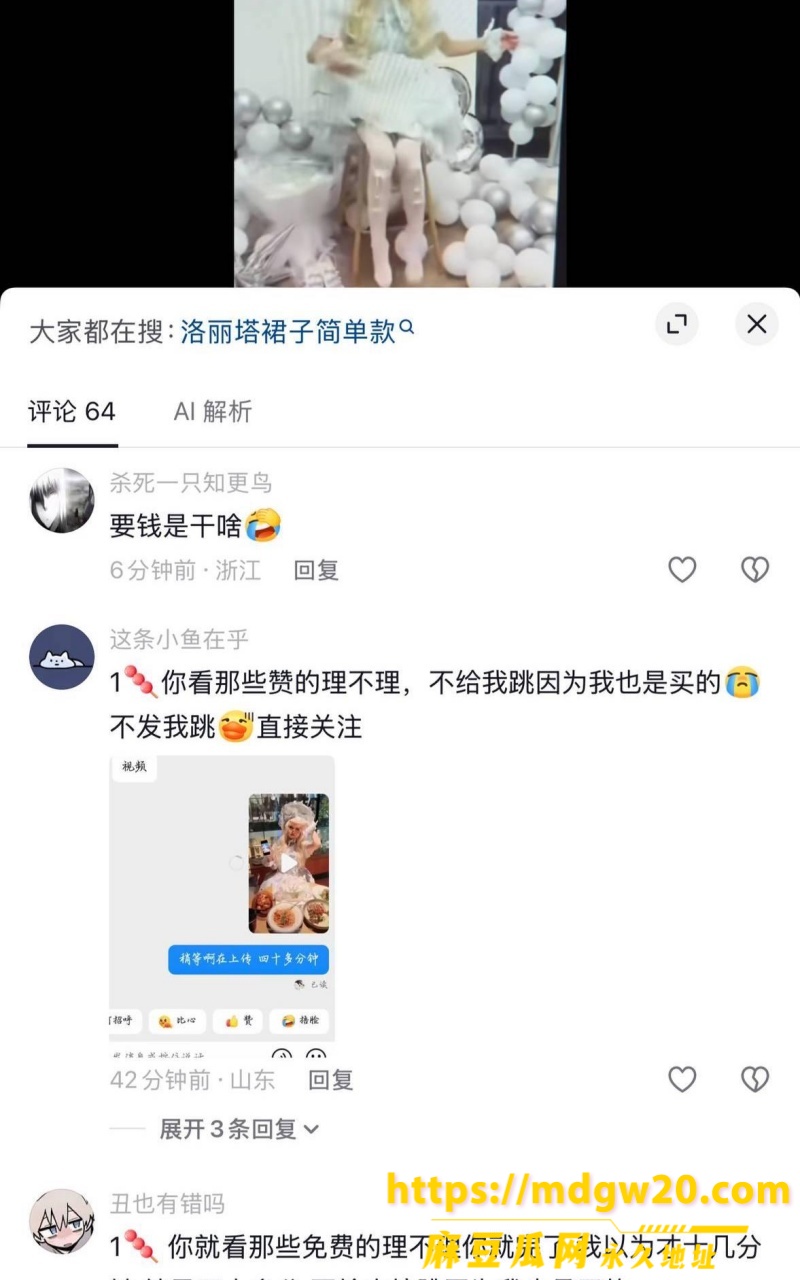Open 丑也有错吗's profile avatar
Screen dimensions: 800x1280
click(62, 1221)
